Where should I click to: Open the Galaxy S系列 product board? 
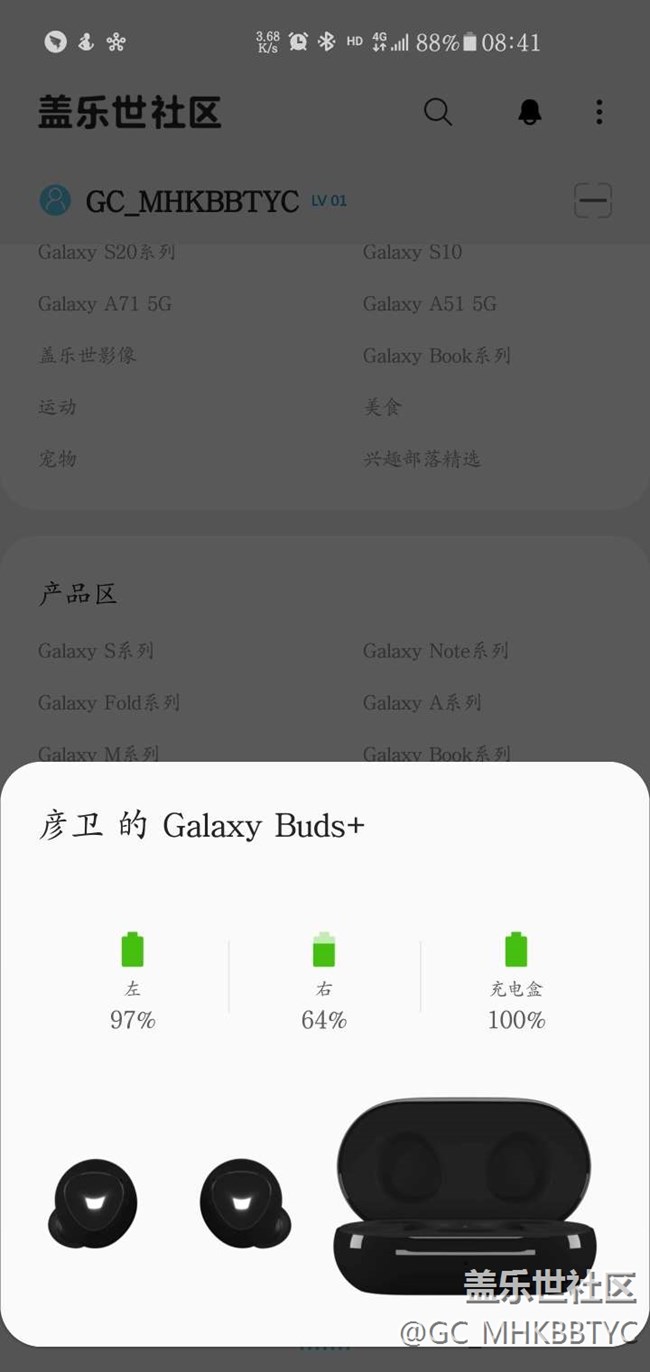pyautogui.click(x=96, y=651)
